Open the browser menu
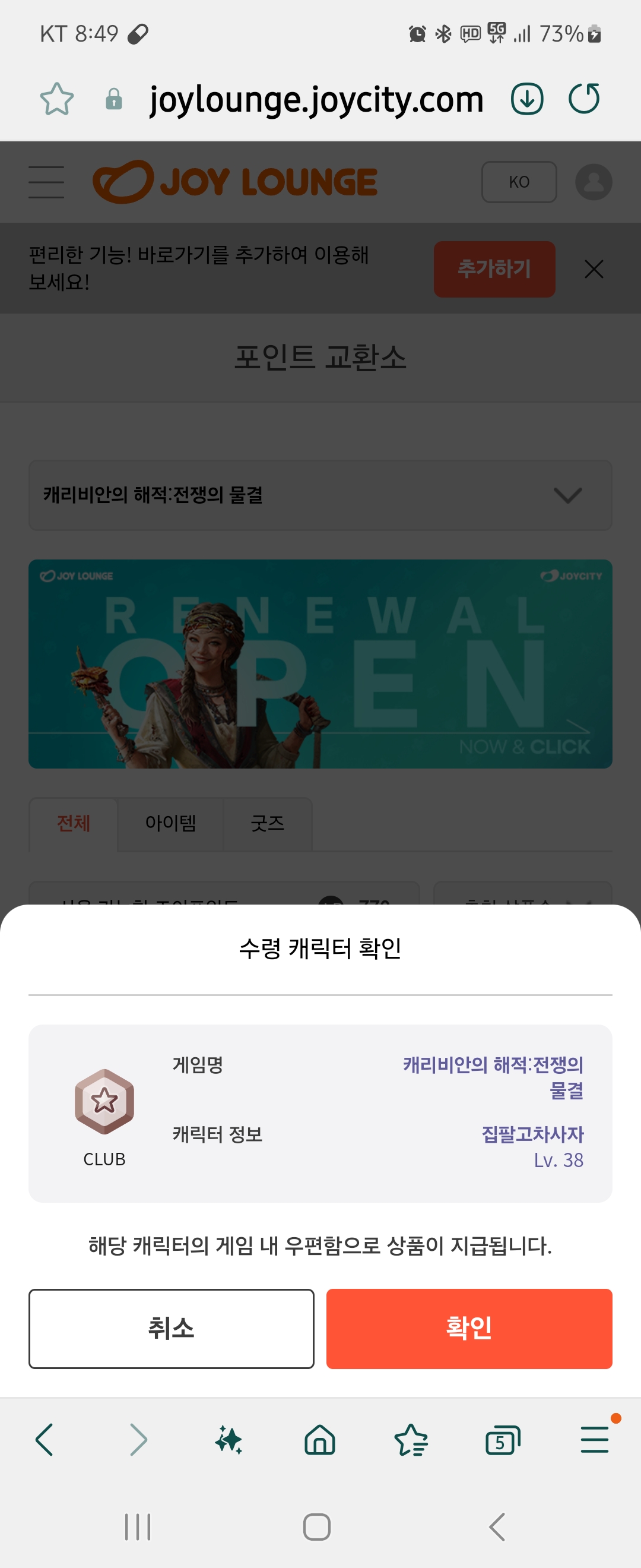The image size is (641, 1568). point(594,1440)
